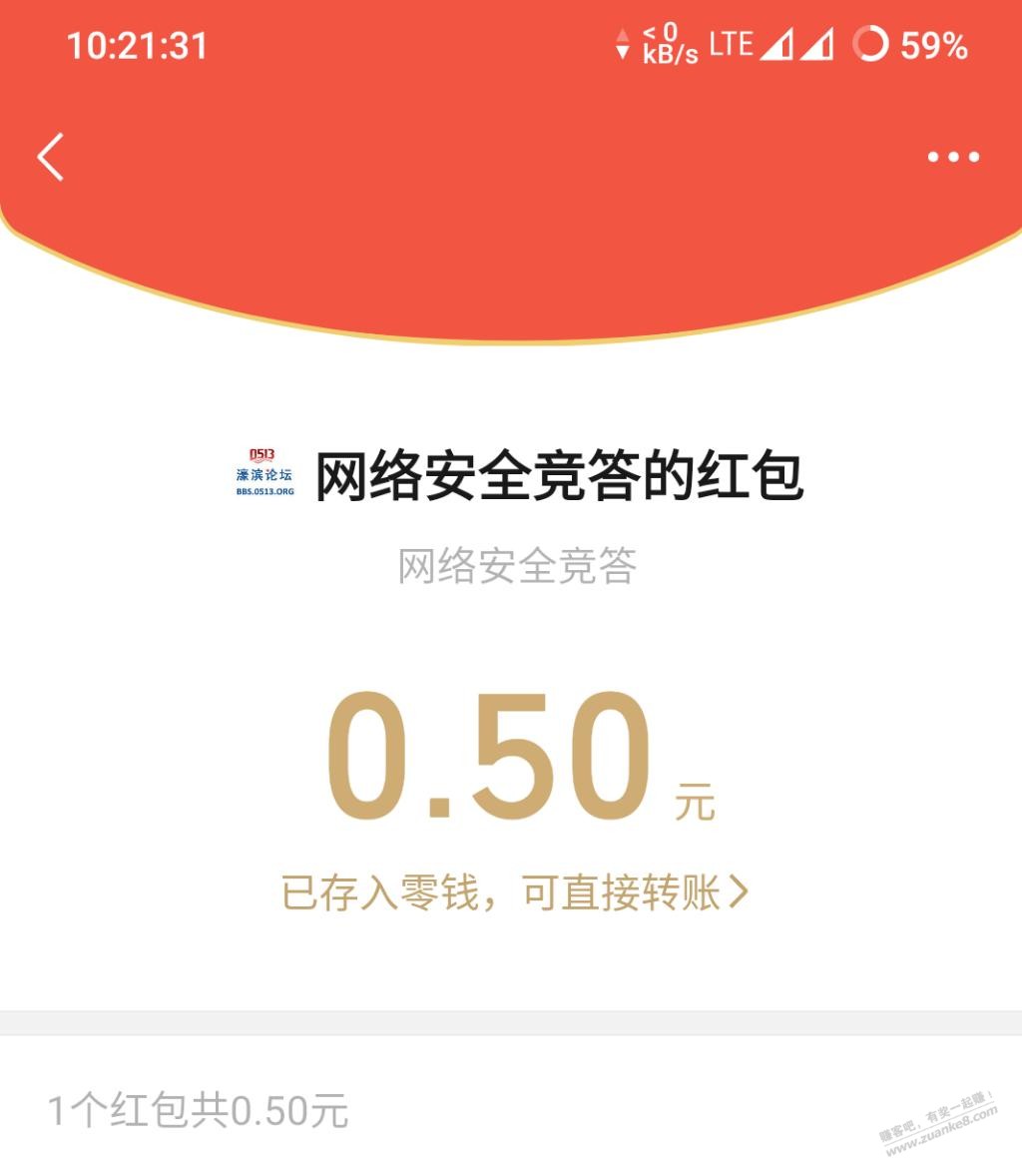Tap the kB/s data speed readout
1022x1176 pixels.
[x=671, y=52]
